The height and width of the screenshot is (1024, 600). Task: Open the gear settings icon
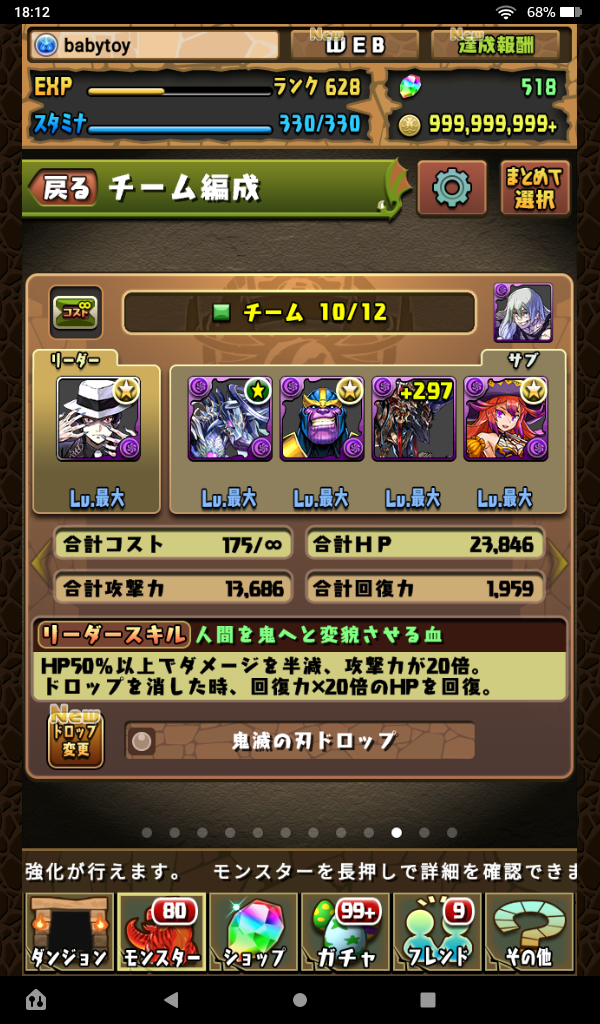(x=451, y=187)
